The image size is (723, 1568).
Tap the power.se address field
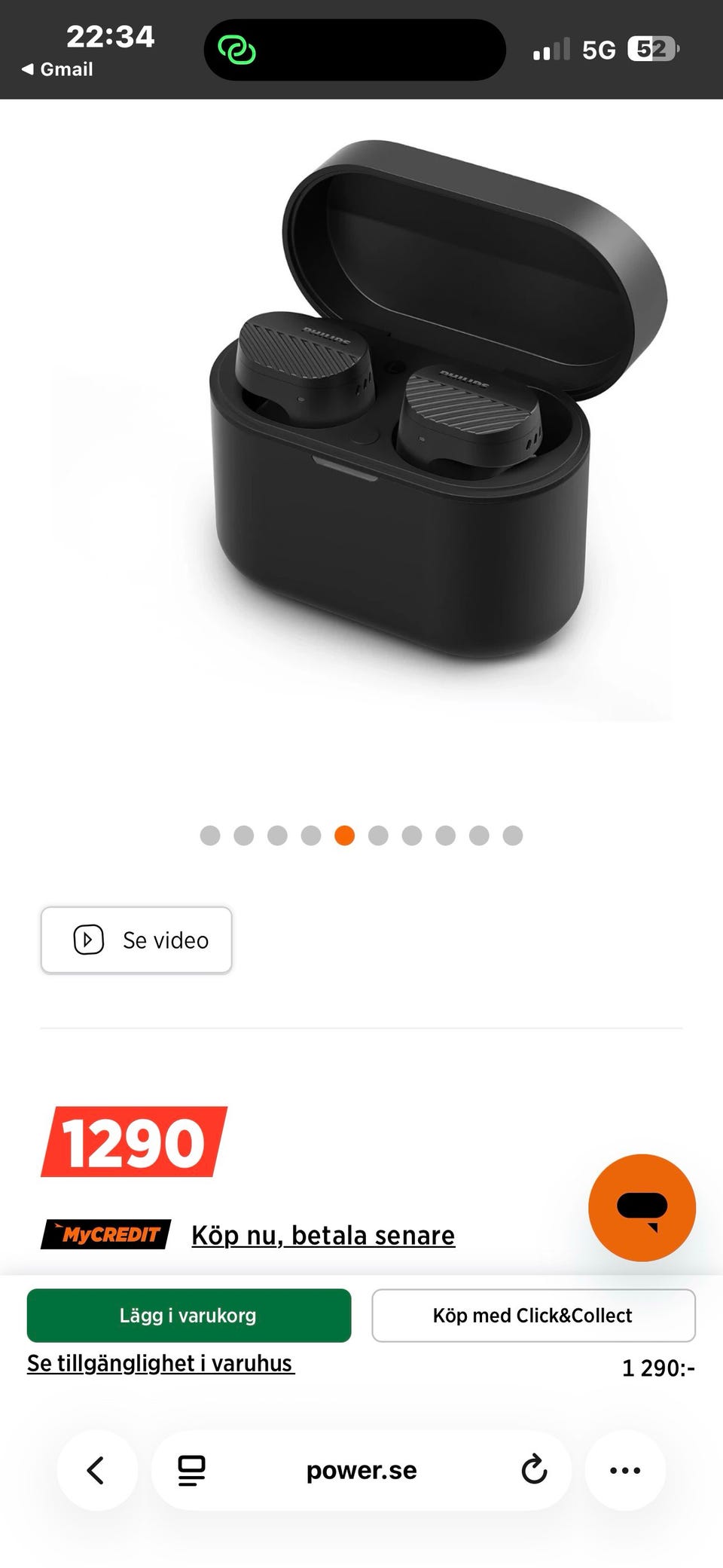click(x=361, y=1470)
